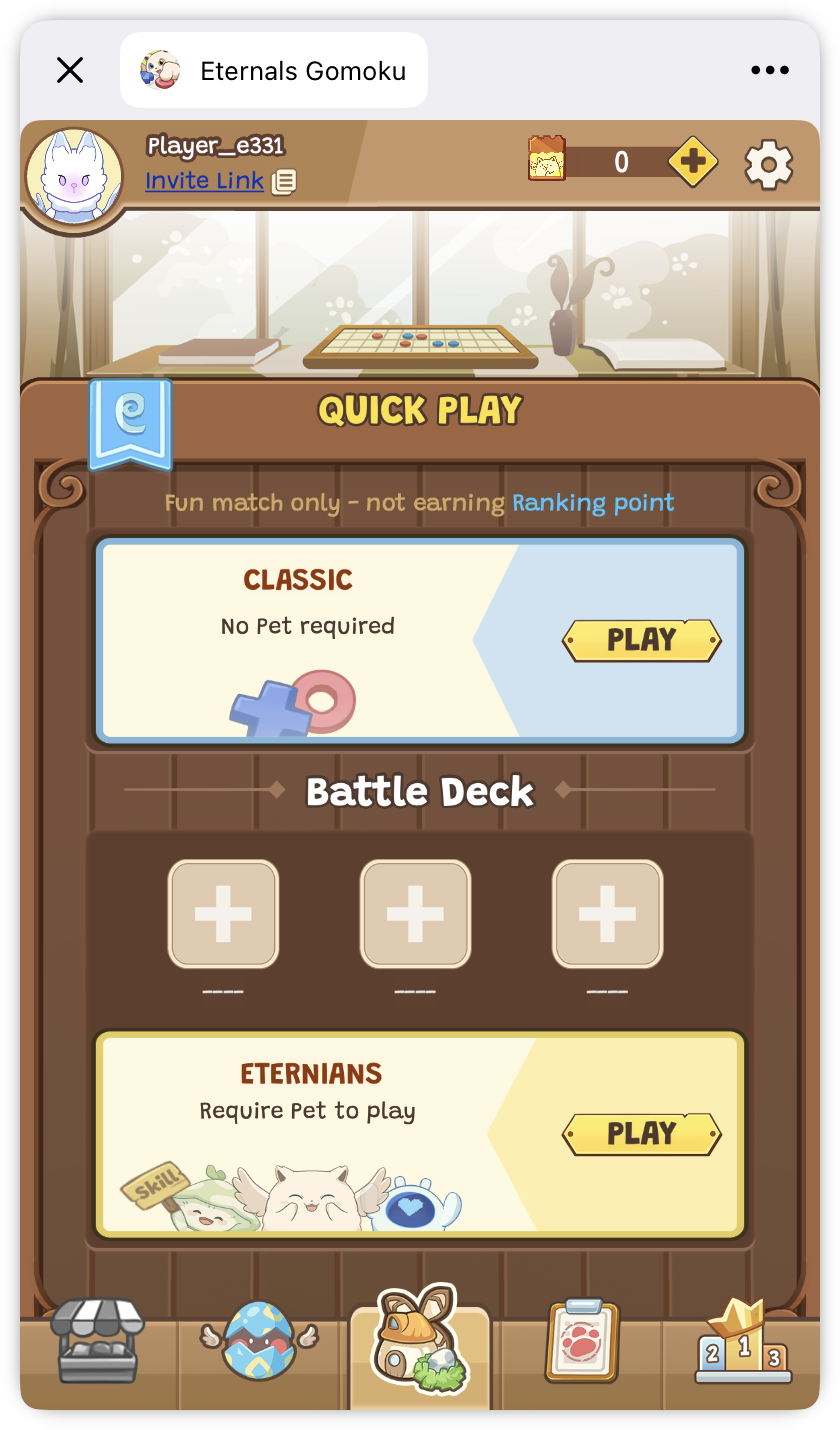Tap the Invite Link
The image size is (840, 1430).
204,181
